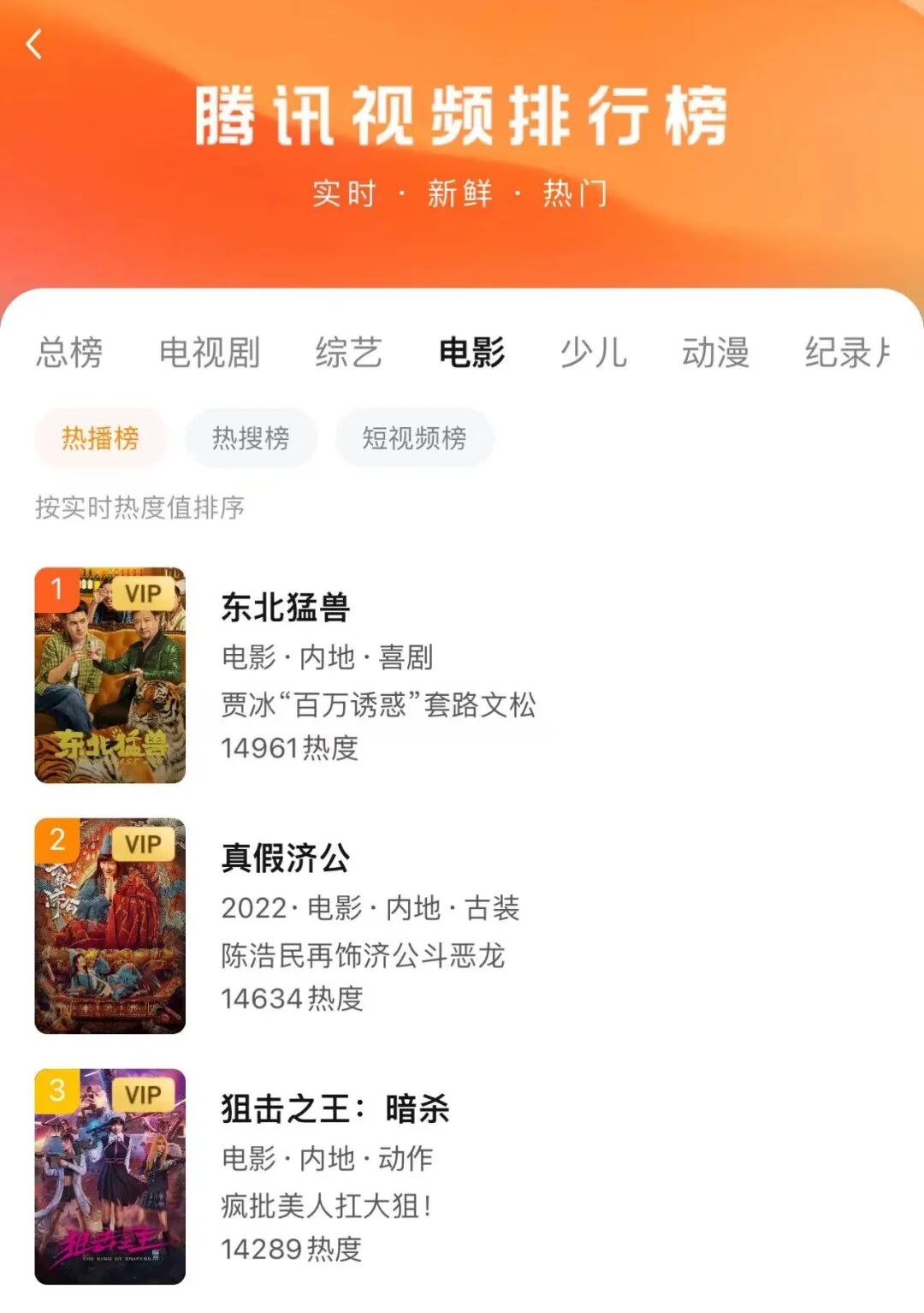The height and width of the screenshot is (1313, 924).
Task: Switch to the 少儿 tab
Action: point(594,353)
